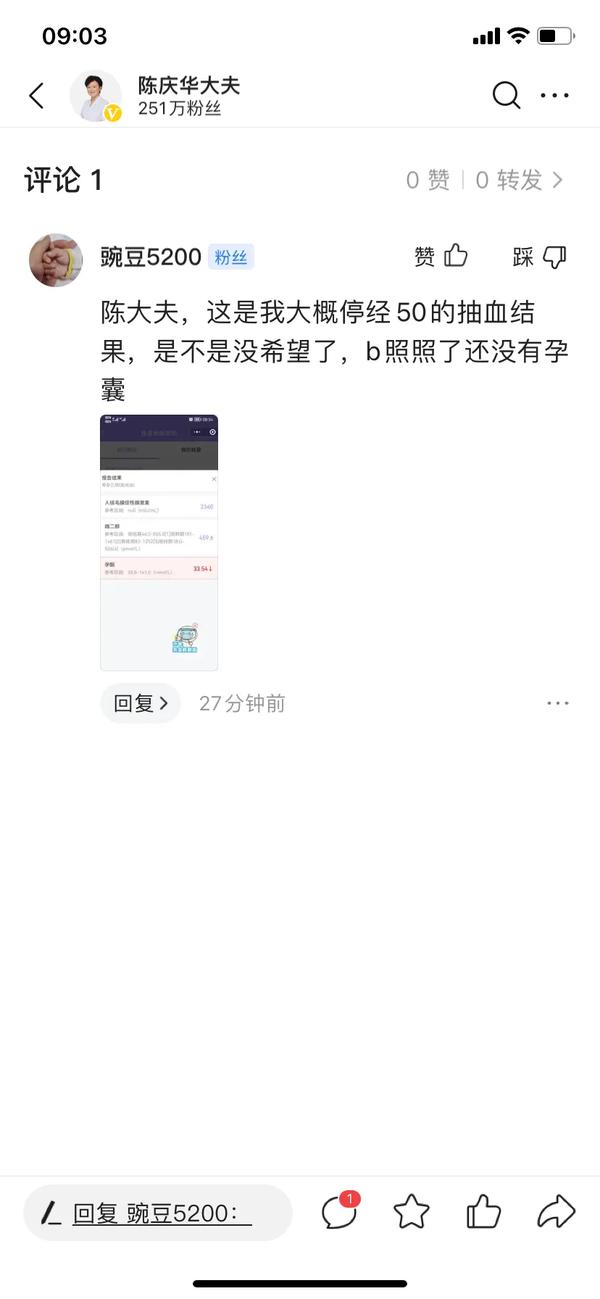Open the top-right overflow menu

(x=554, y=96)
